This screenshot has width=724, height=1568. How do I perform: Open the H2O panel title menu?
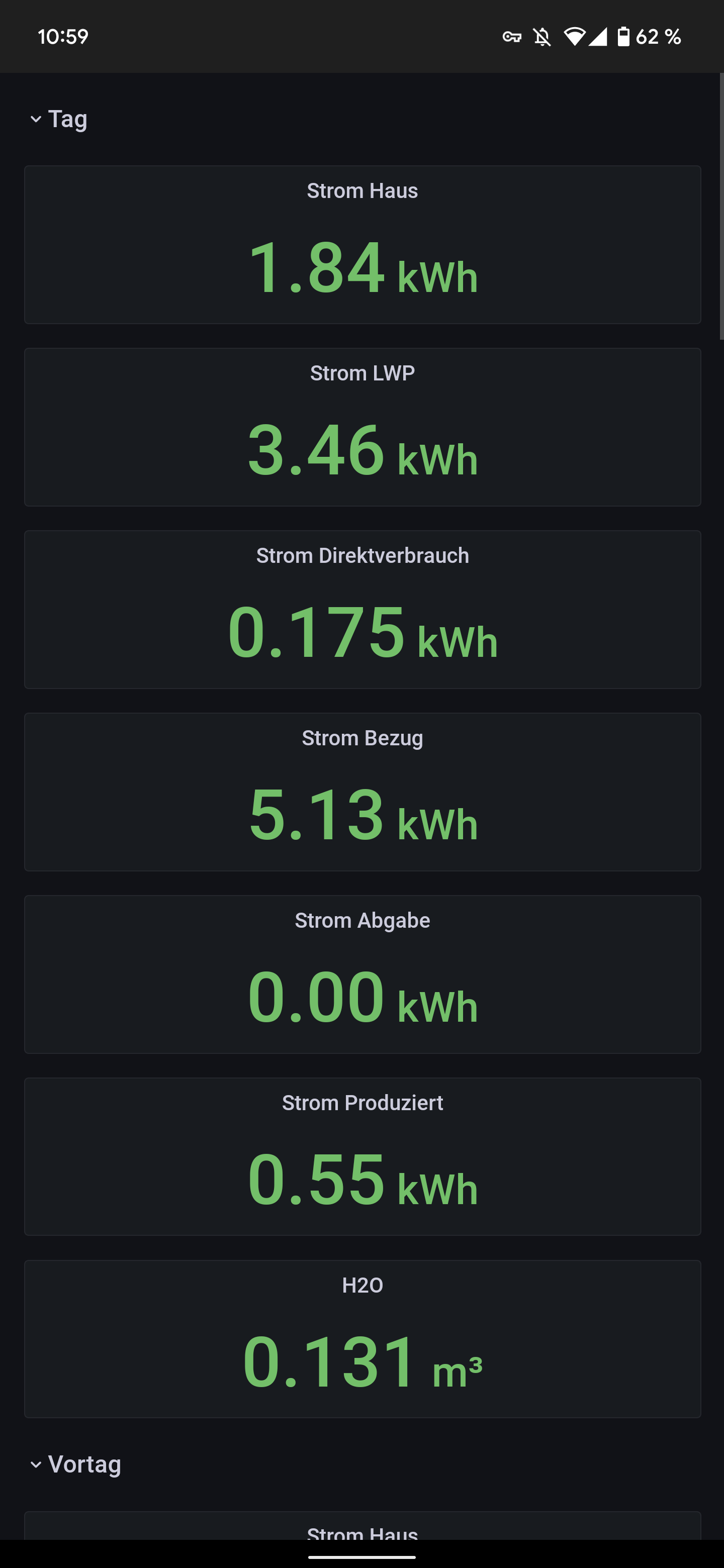point(363,1285)
